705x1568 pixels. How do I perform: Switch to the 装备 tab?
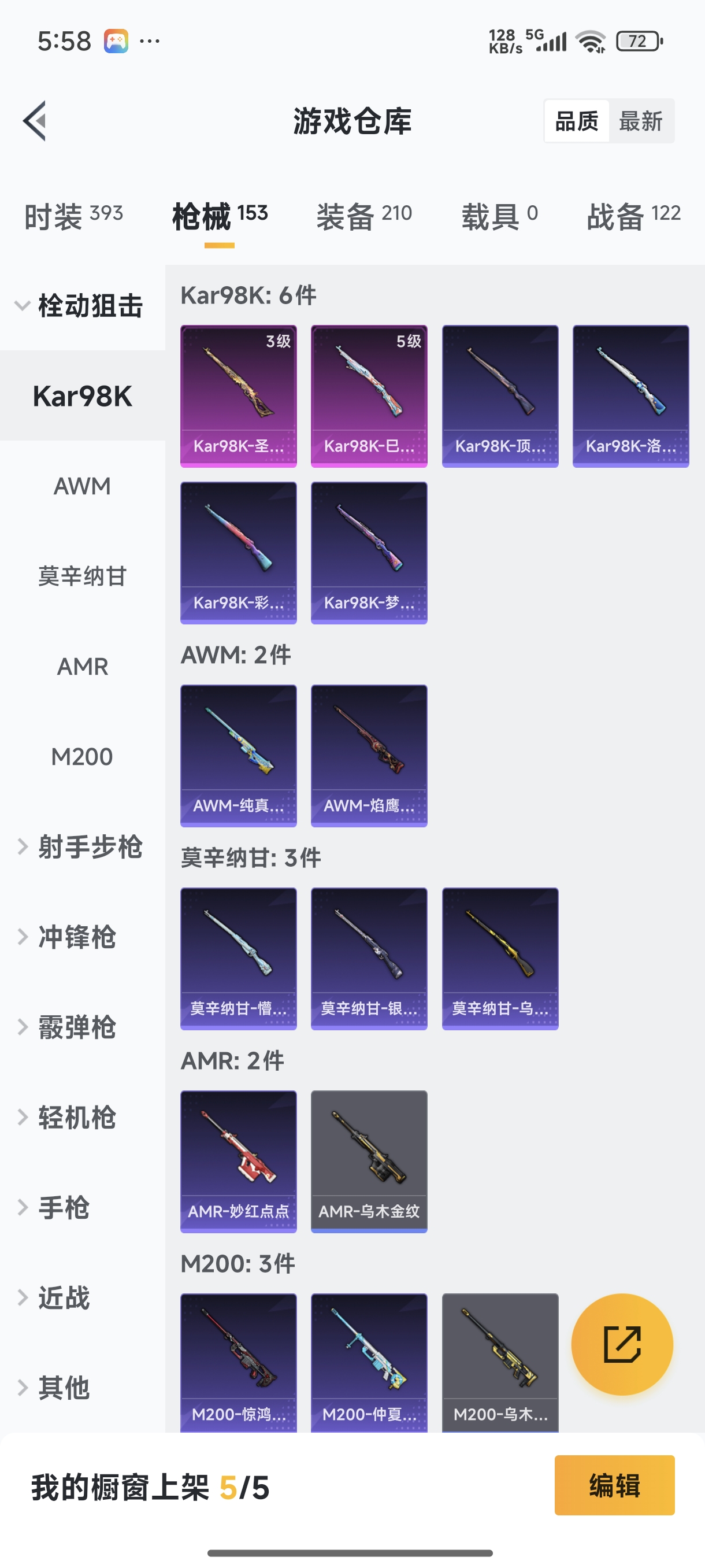point(363,216)
